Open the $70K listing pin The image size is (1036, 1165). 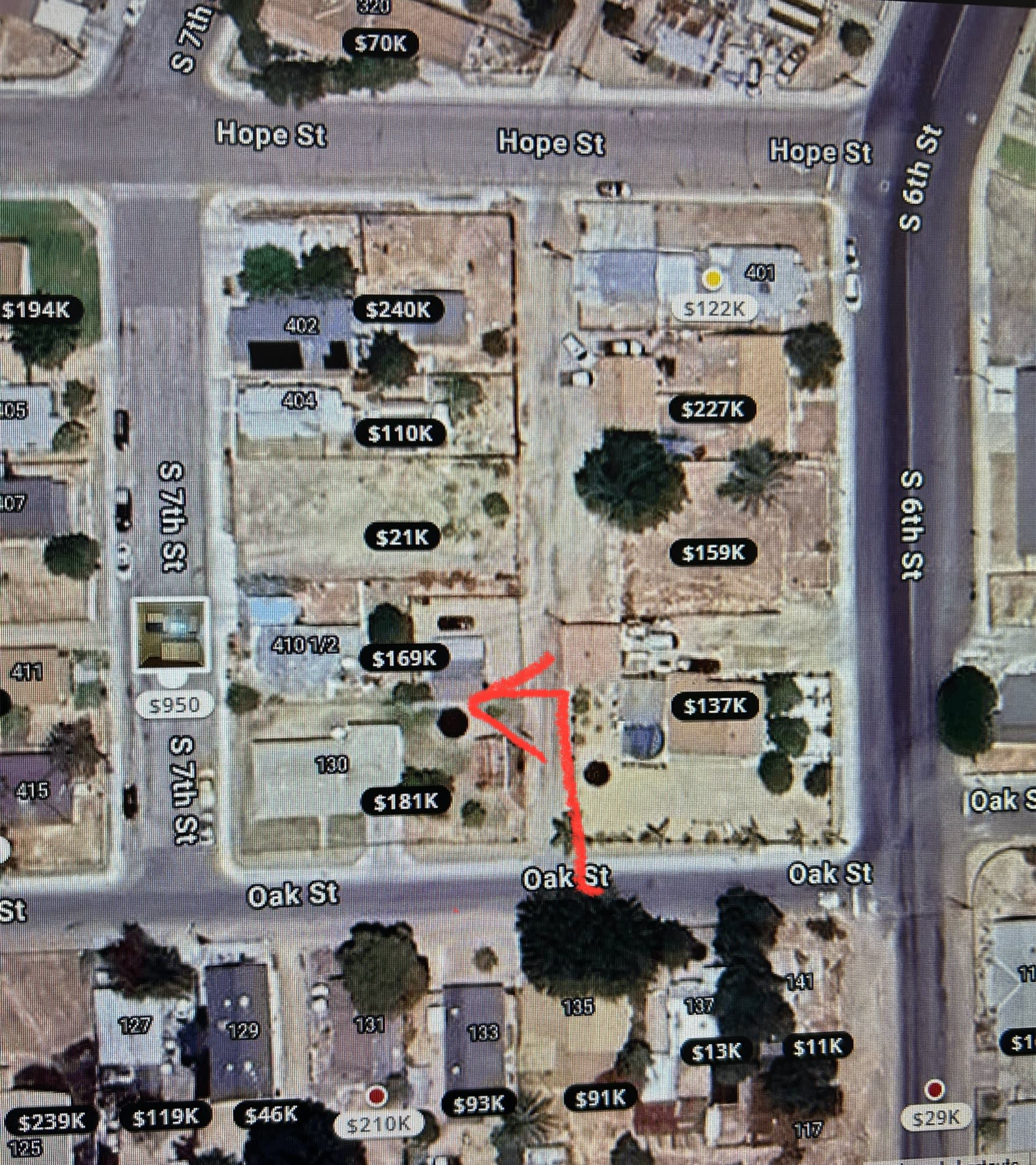(x=380, y=44)
